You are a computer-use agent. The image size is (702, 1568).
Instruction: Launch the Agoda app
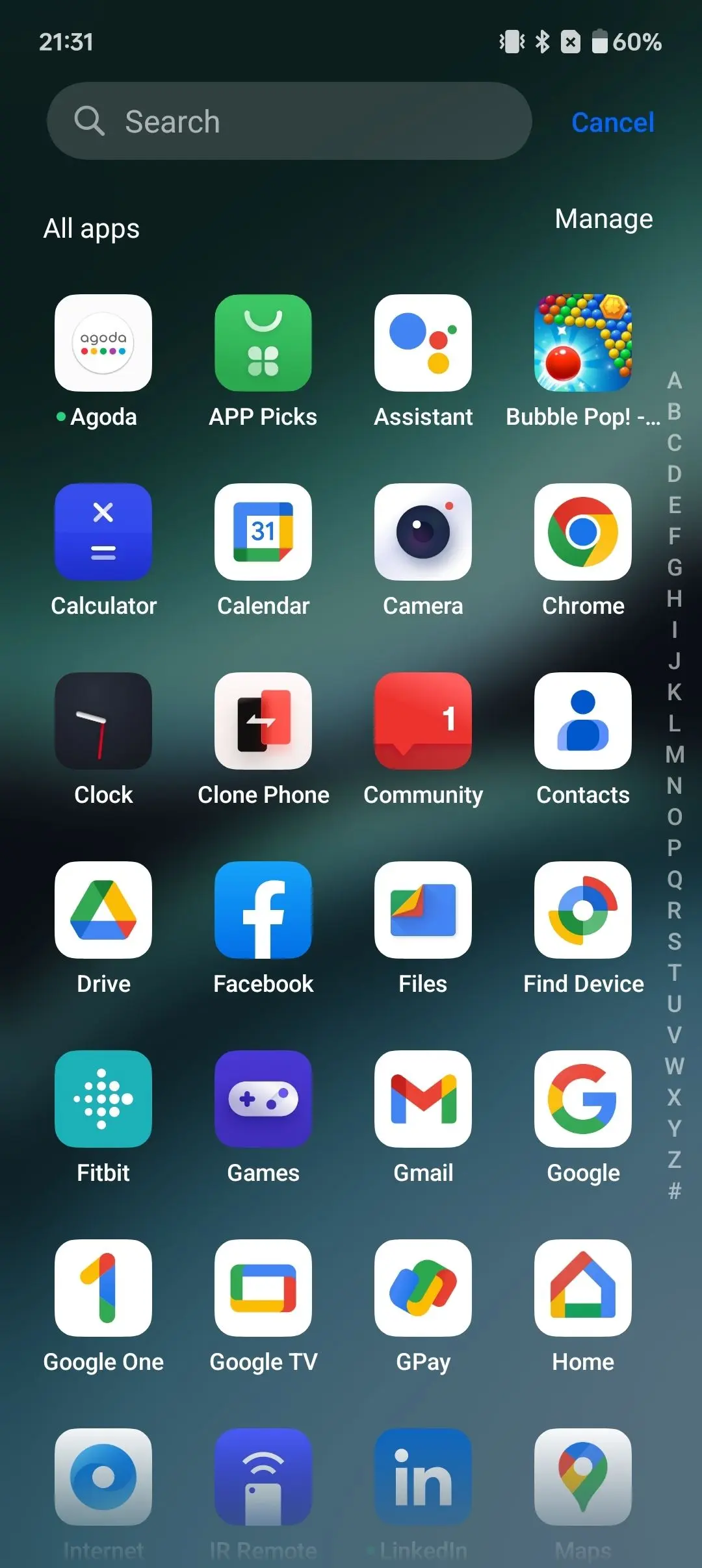tap(103, 344)
